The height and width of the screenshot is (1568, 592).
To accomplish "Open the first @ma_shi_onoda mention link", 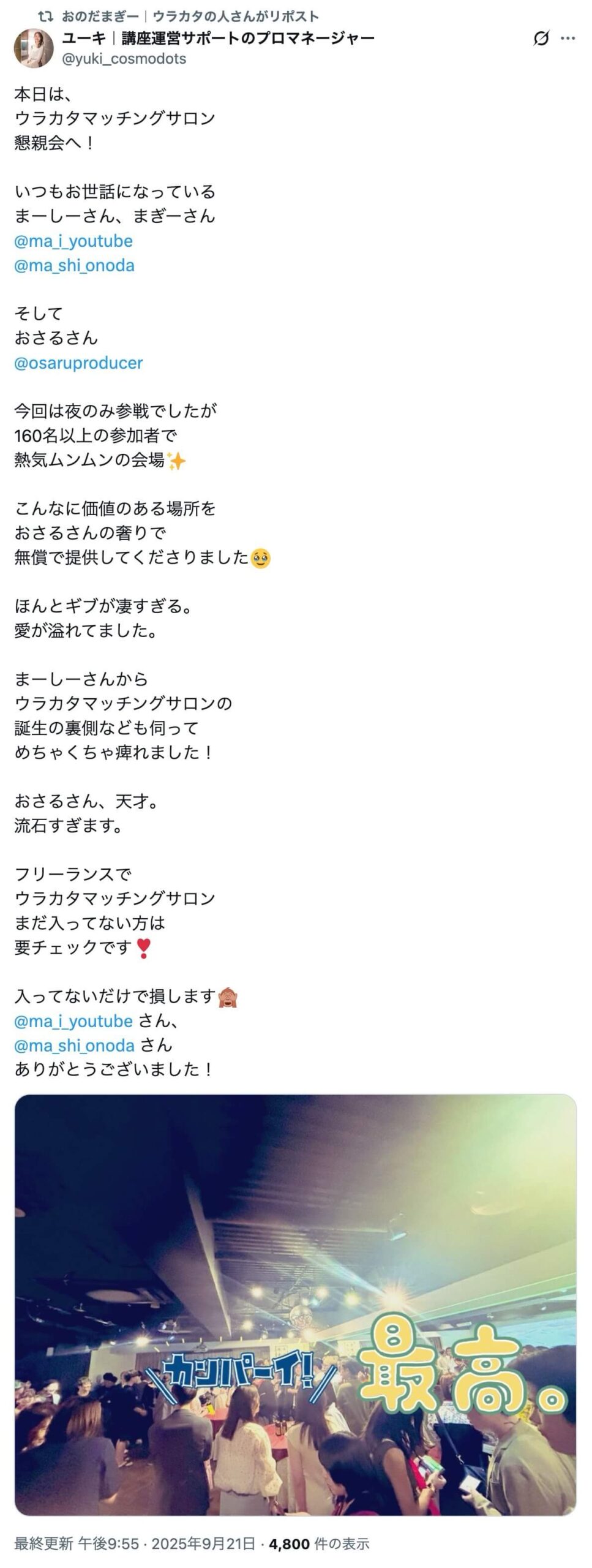I will point(74,265).
